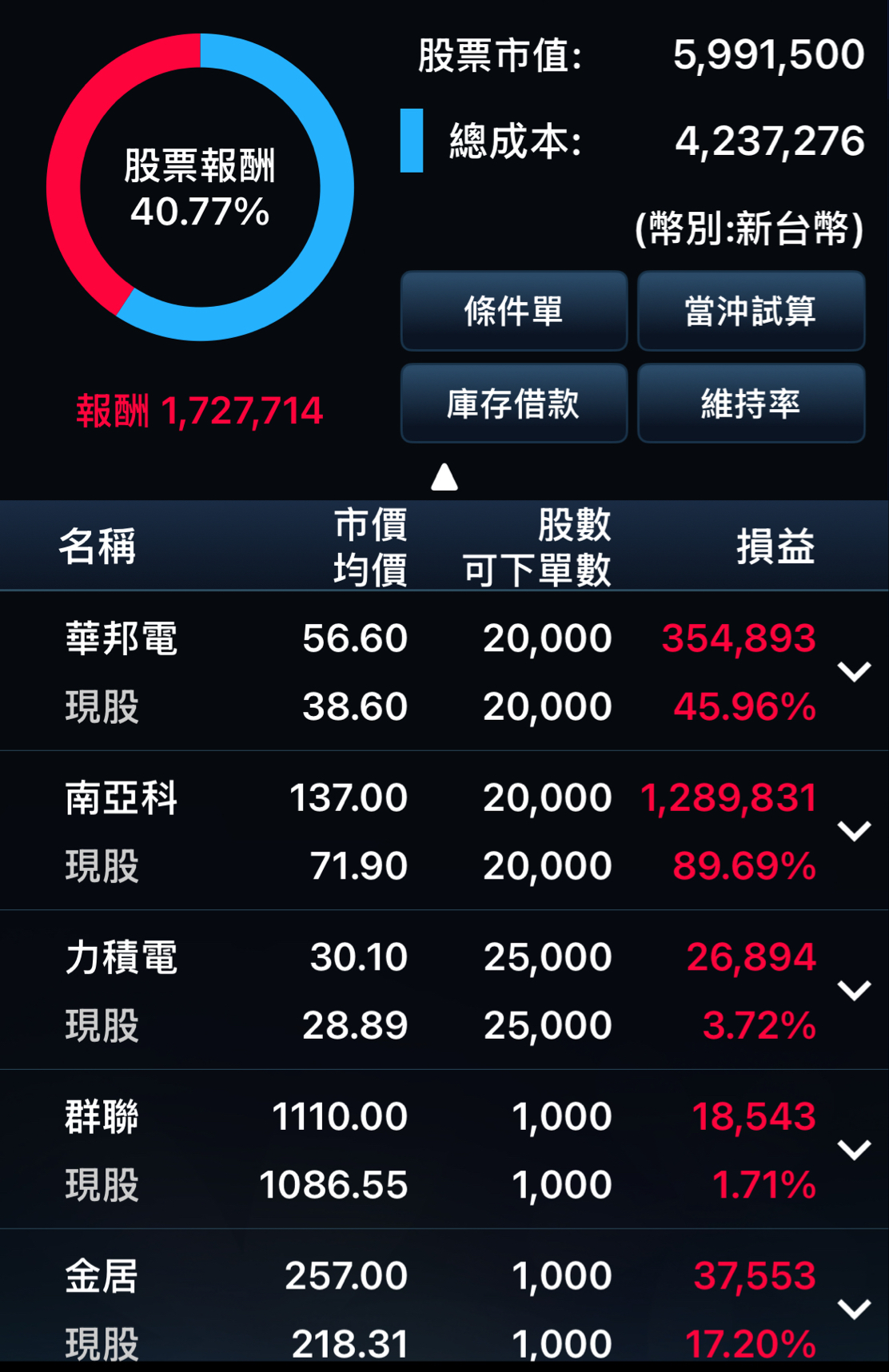Expand the 華邦電 holding details chevron
Screen dimensions: 889x1372
[x=854, y=672]
